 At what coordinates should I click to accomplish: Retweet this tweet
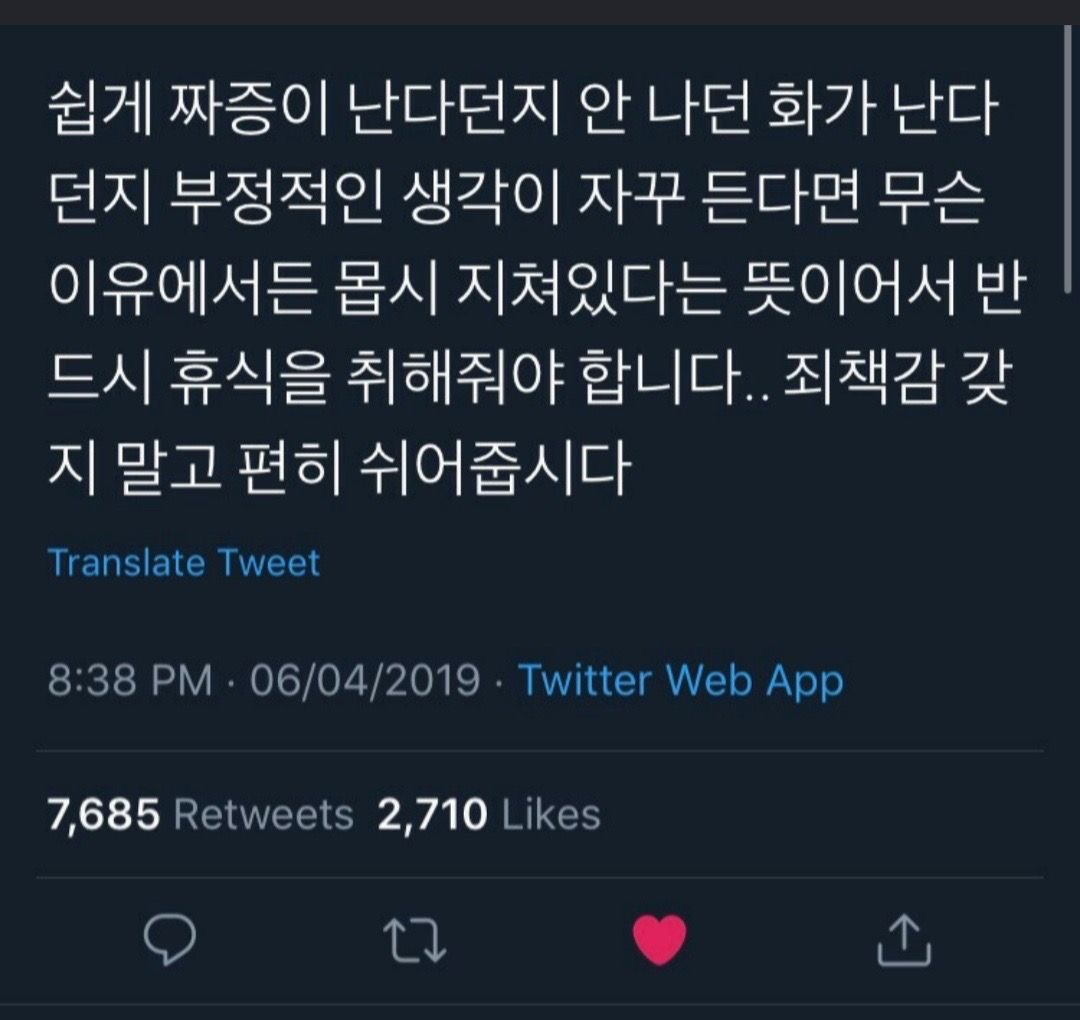coord(415,941)
